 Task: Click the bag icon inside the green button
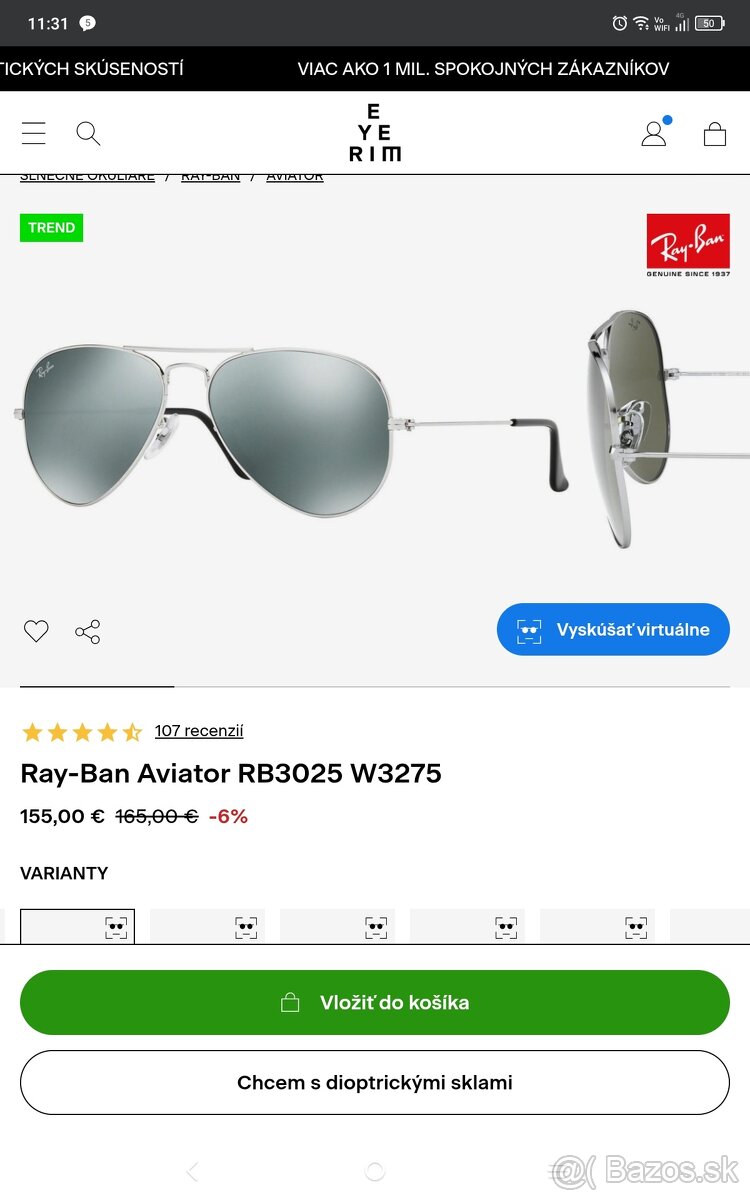(288, 1002)
